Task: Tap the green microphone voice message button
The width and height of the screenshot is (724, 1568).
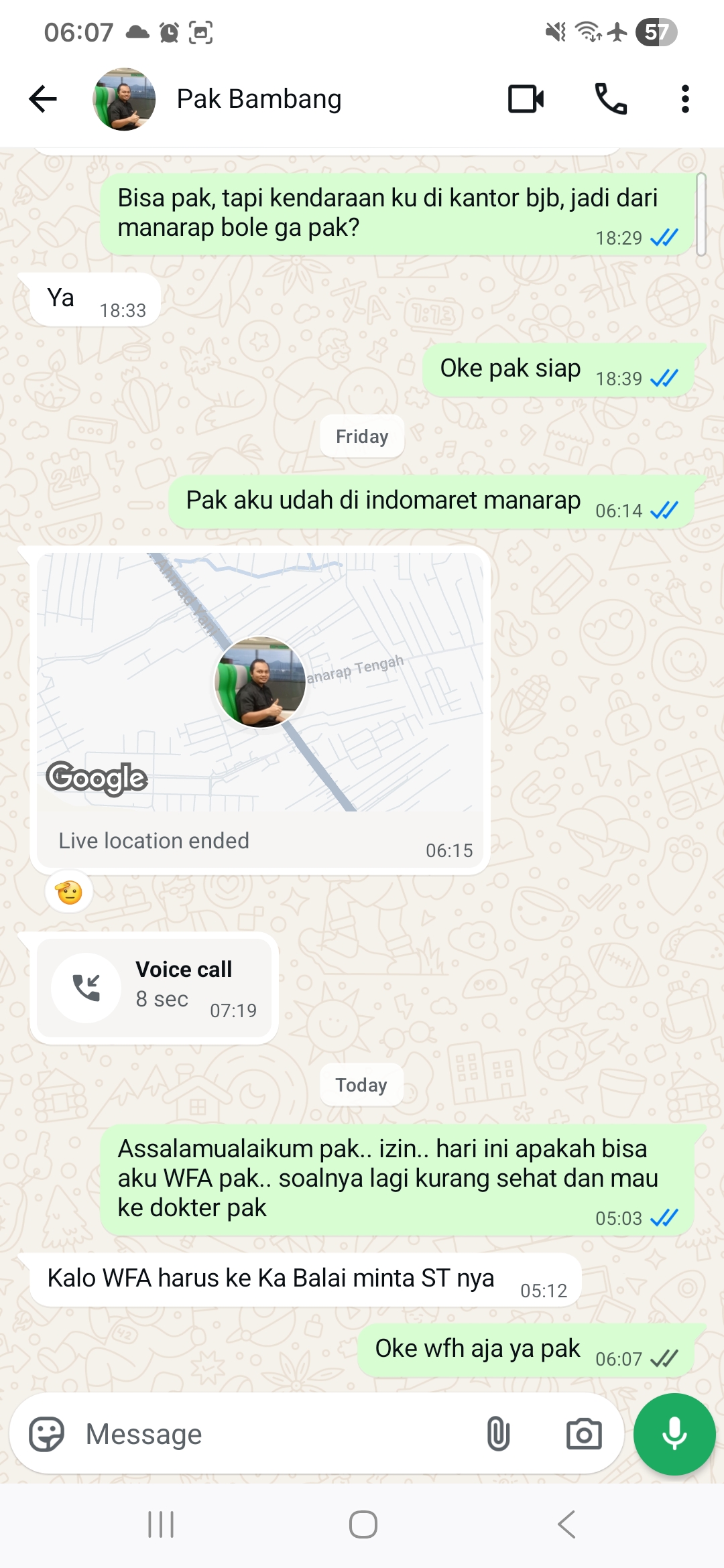Action: tap(674, 1434)
